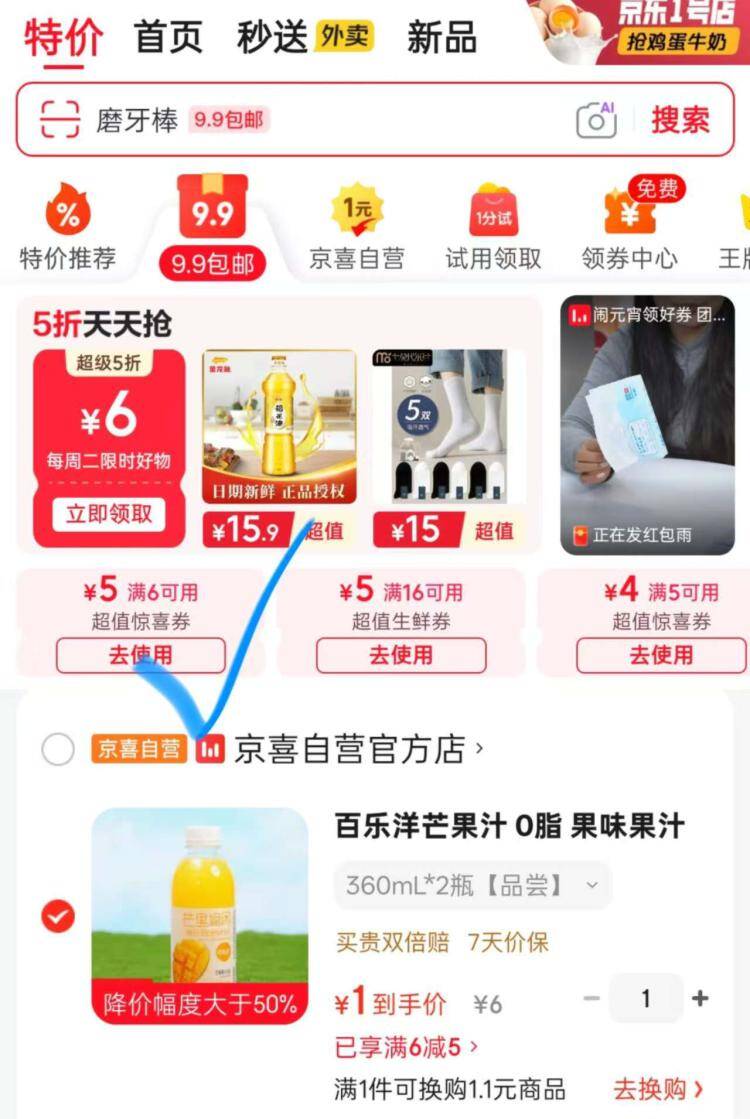
Task: Open the 闹元宵领好券 live stream
Action: tap(647, 425)
